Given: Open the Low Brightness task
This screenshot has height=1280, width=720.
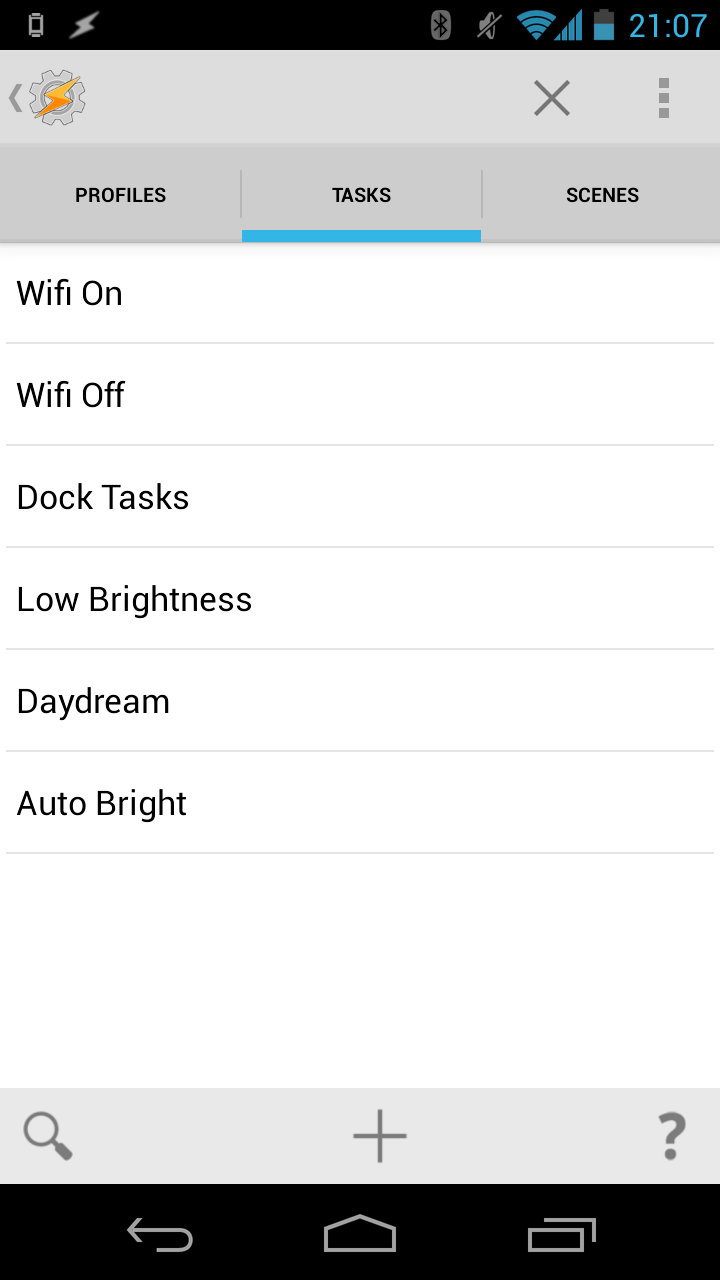Looking at the screenshot, I should 360,599.
